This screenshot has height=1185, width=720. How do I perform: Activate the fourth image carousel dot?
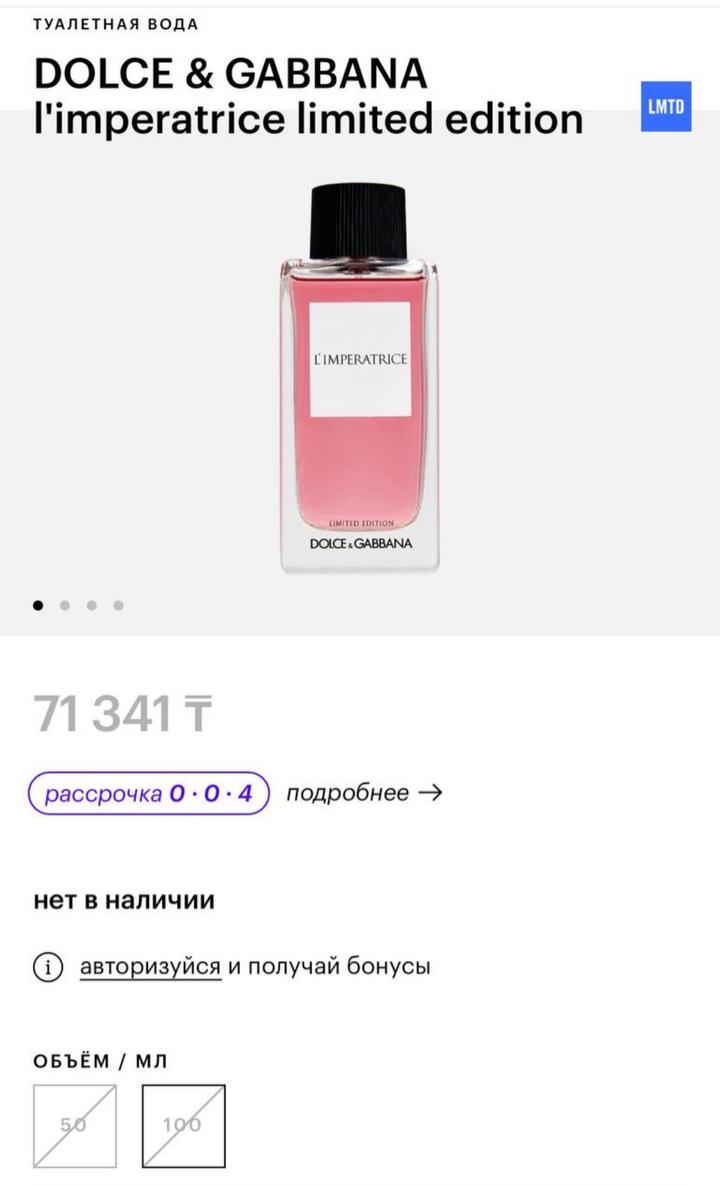pos(118,604)
